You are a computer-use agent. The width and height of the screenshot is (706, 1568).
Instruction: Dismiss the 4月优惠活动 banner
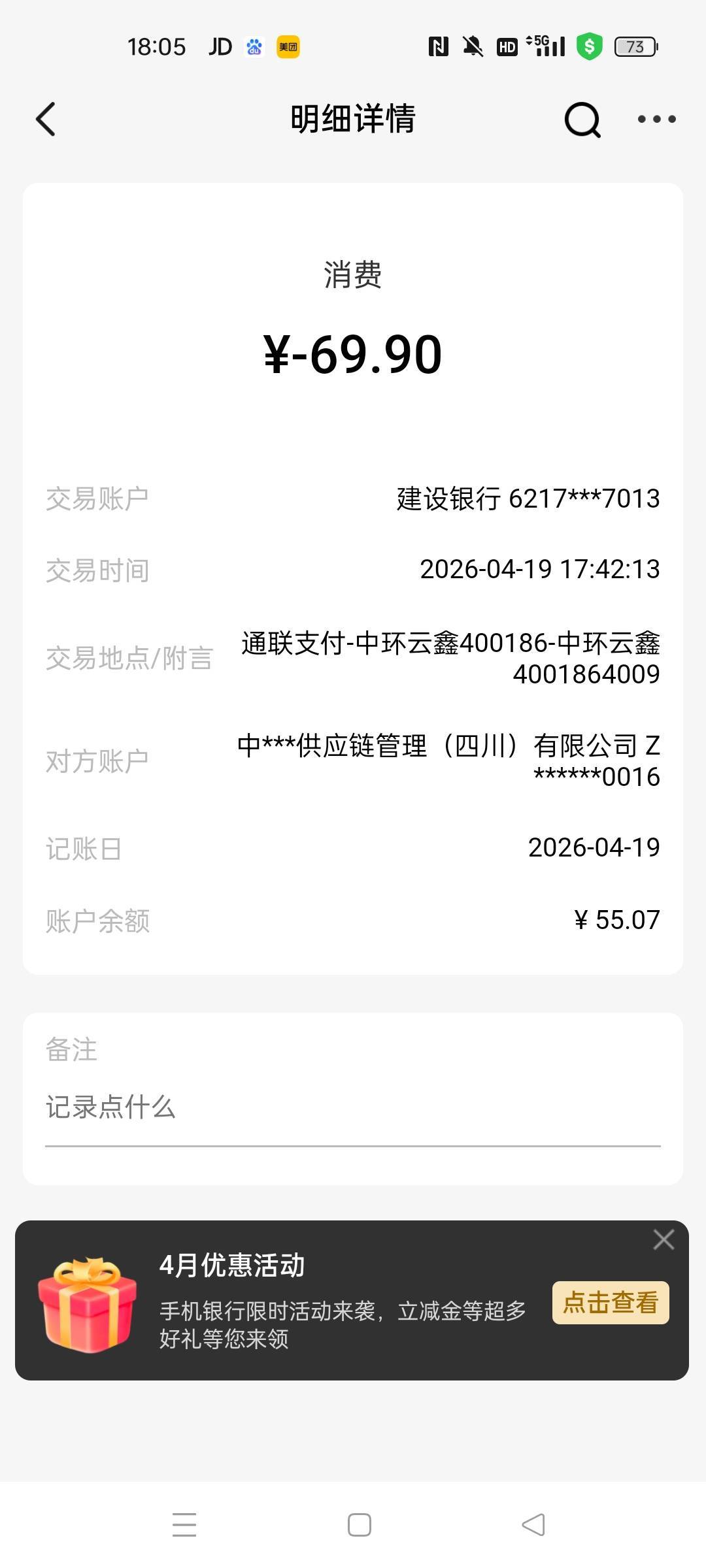click(664, 1239)
